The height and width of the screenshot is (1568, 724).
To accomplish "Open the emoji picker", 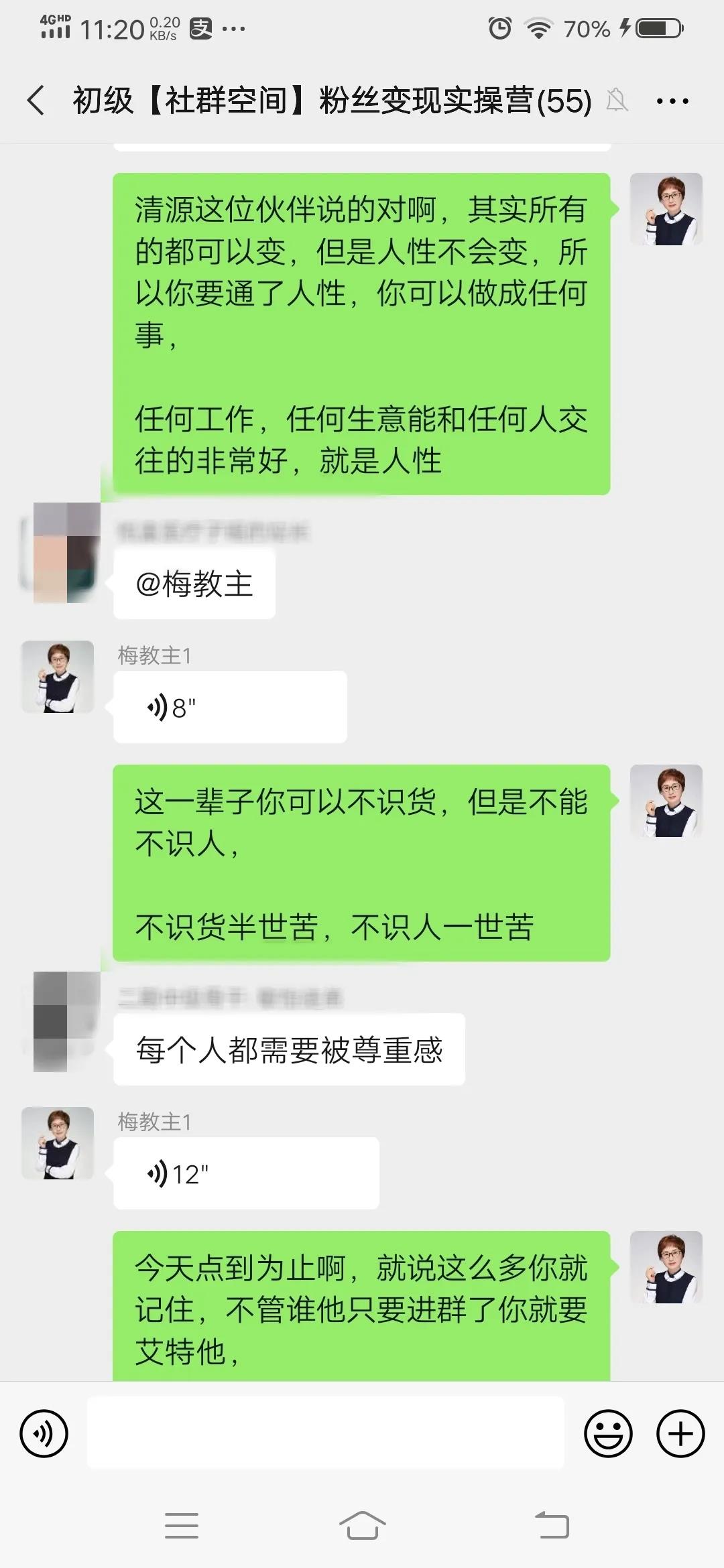I will click(608, 1433).
